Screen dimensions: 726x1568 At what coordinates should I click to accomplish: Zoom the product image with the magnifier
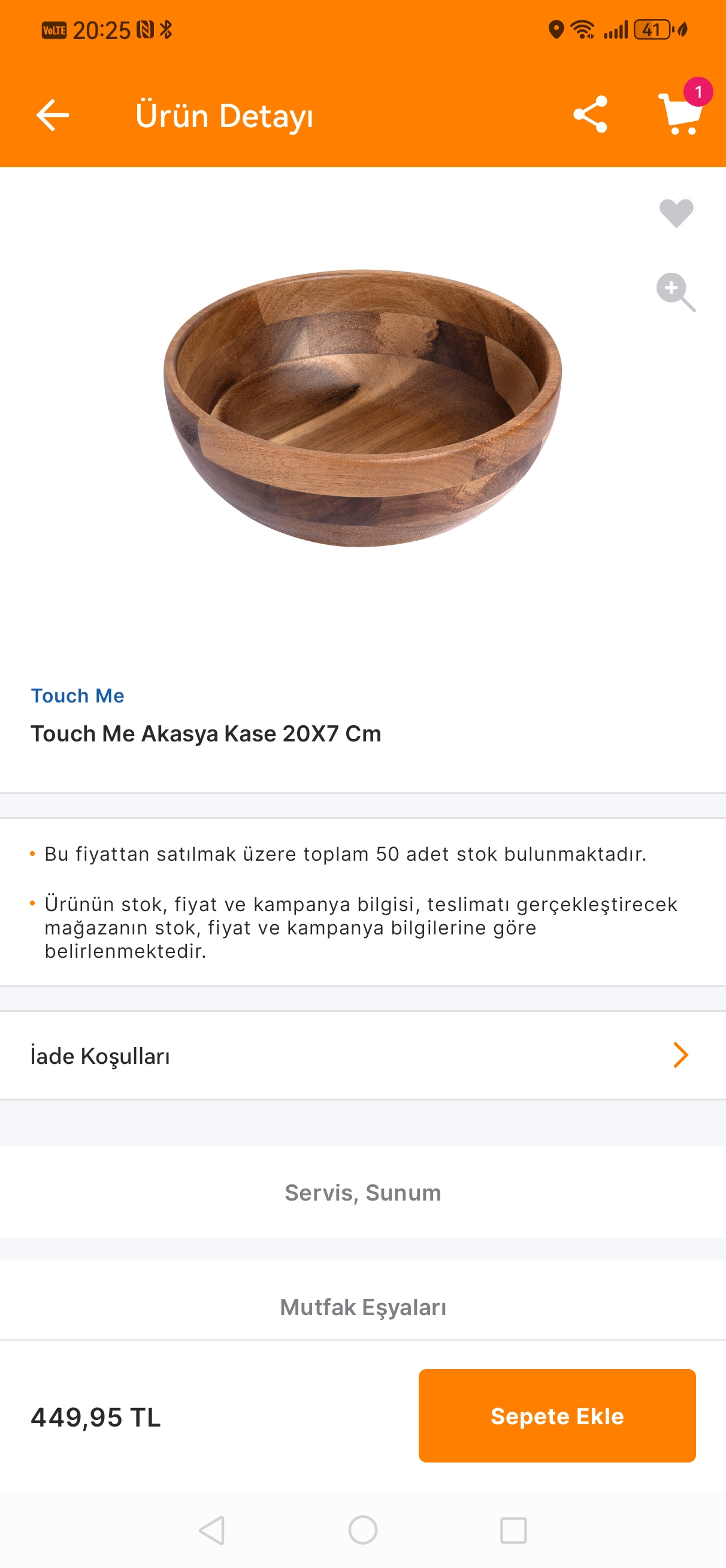(676, 291)
